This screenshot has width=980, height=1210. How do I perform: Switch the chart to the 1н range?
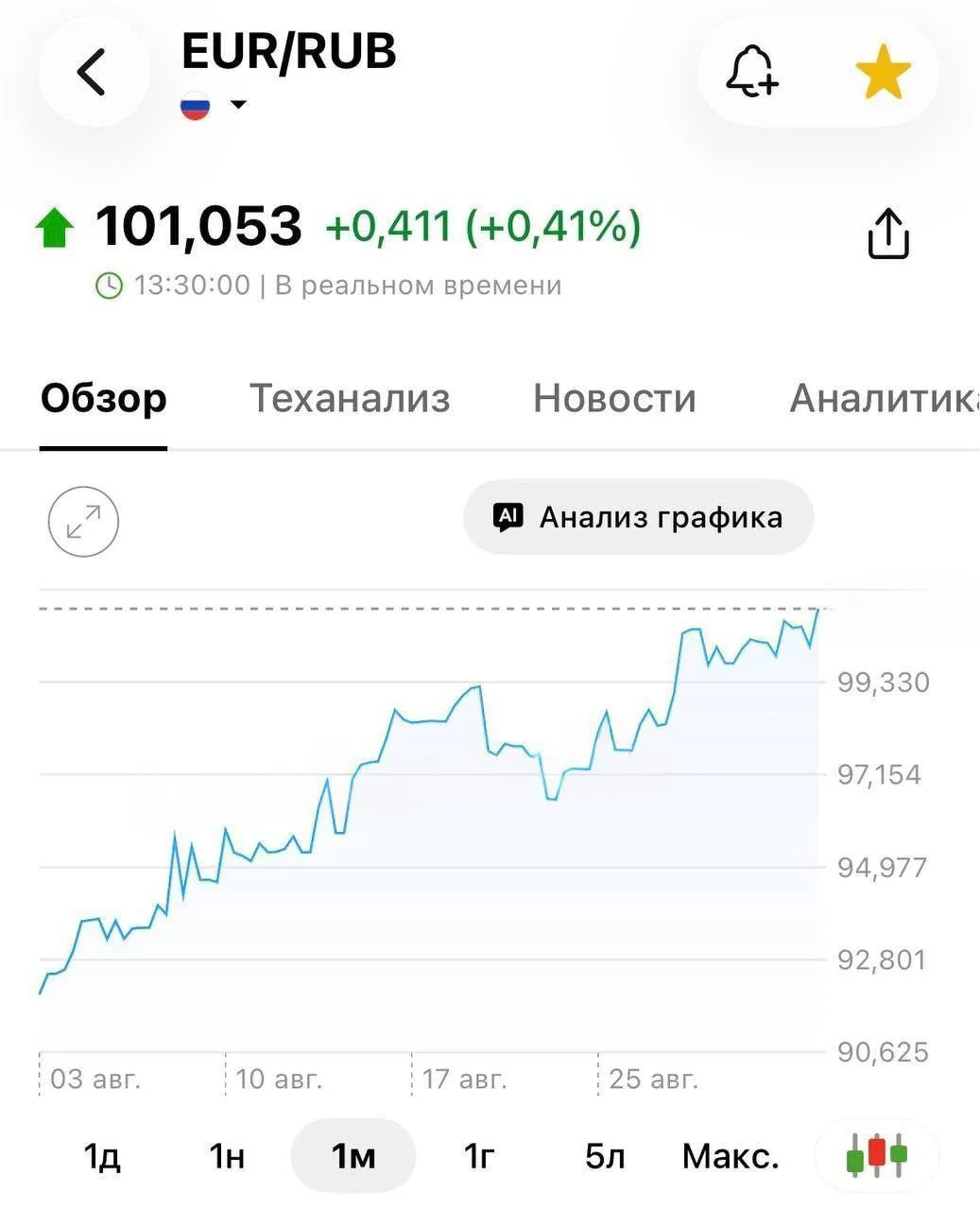click(x=227, y=1155)
